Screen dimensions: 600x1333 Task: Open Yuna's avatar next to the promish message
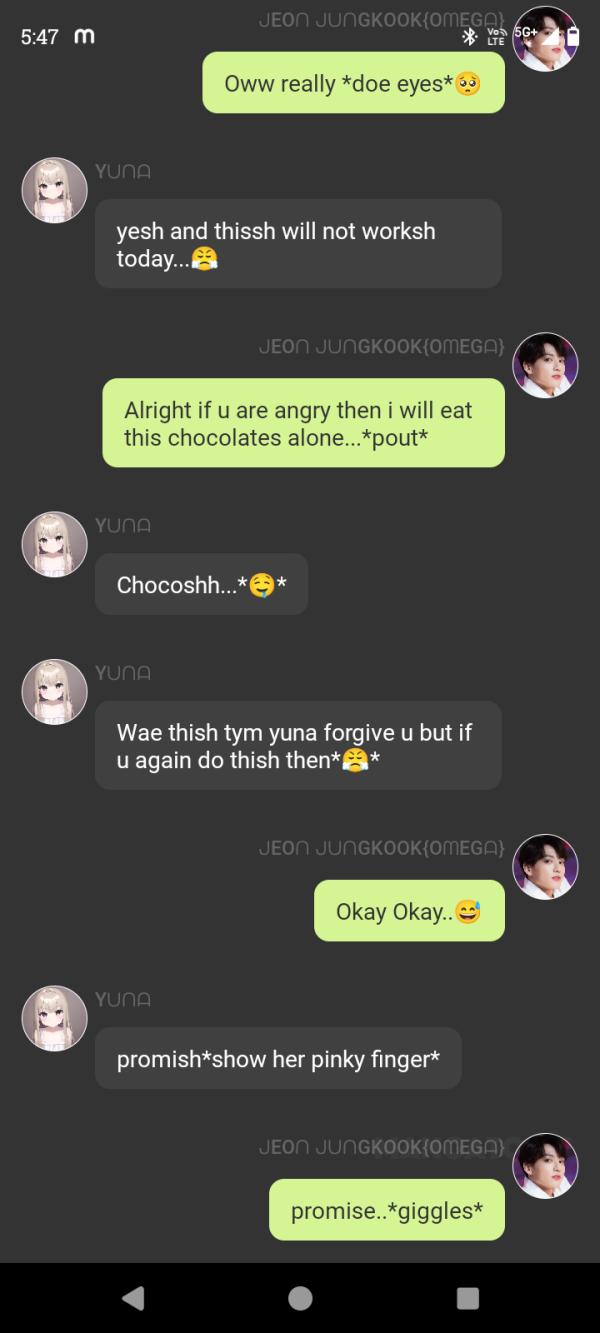(54, 1018)
